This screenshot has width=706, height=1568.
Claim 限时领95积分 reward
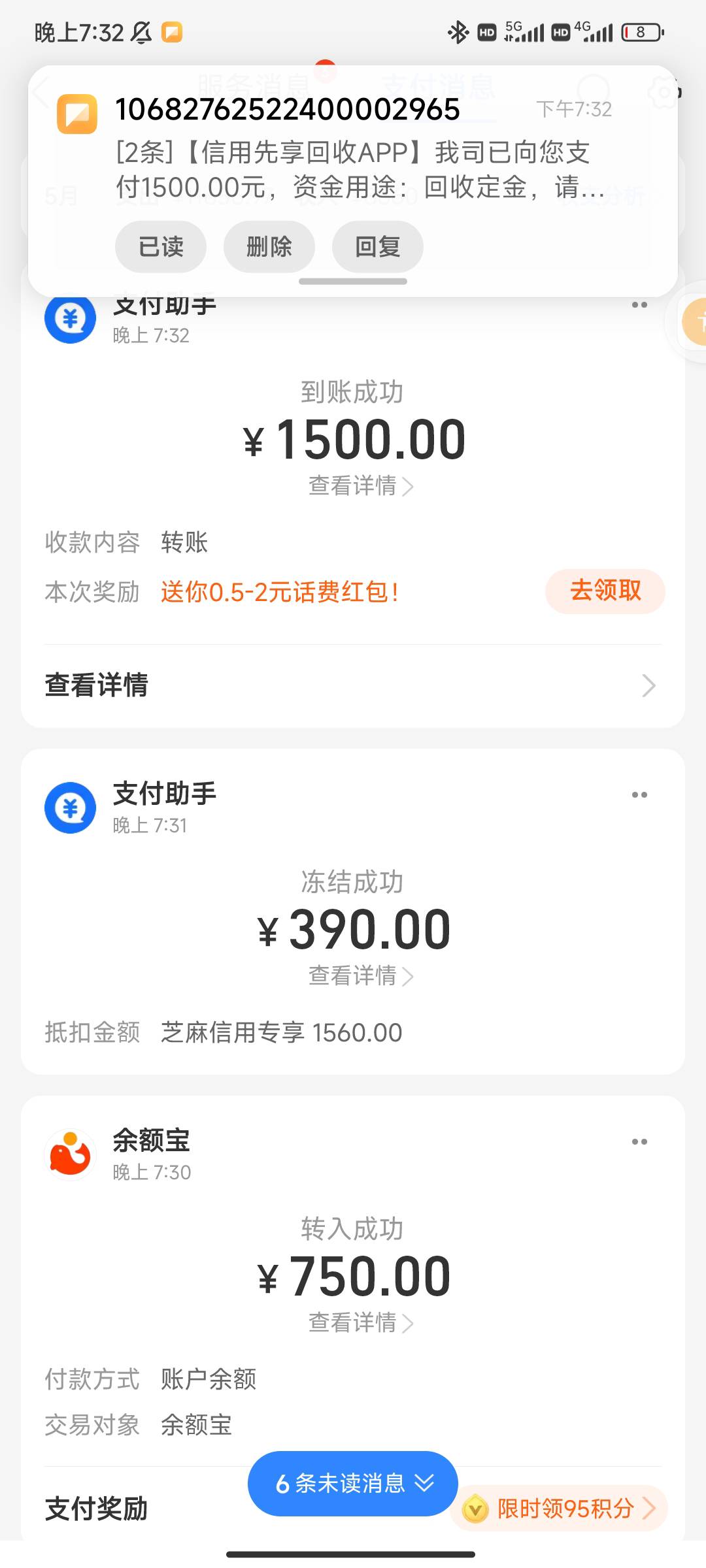click(x=560, y=1509)
